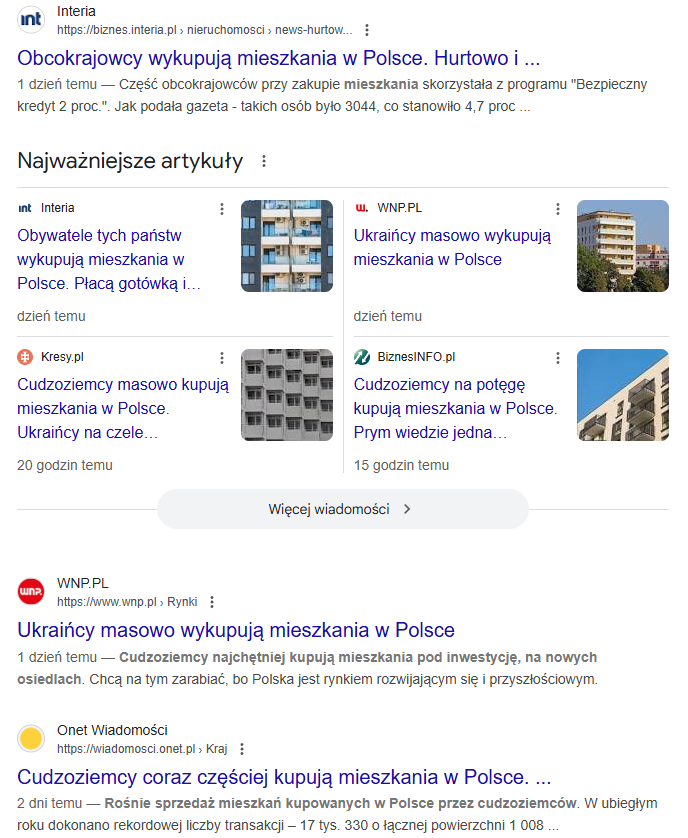Show more news via Więcej wiadomości
Viewport: 688px width, 838px height.
(x=342, y=509)
